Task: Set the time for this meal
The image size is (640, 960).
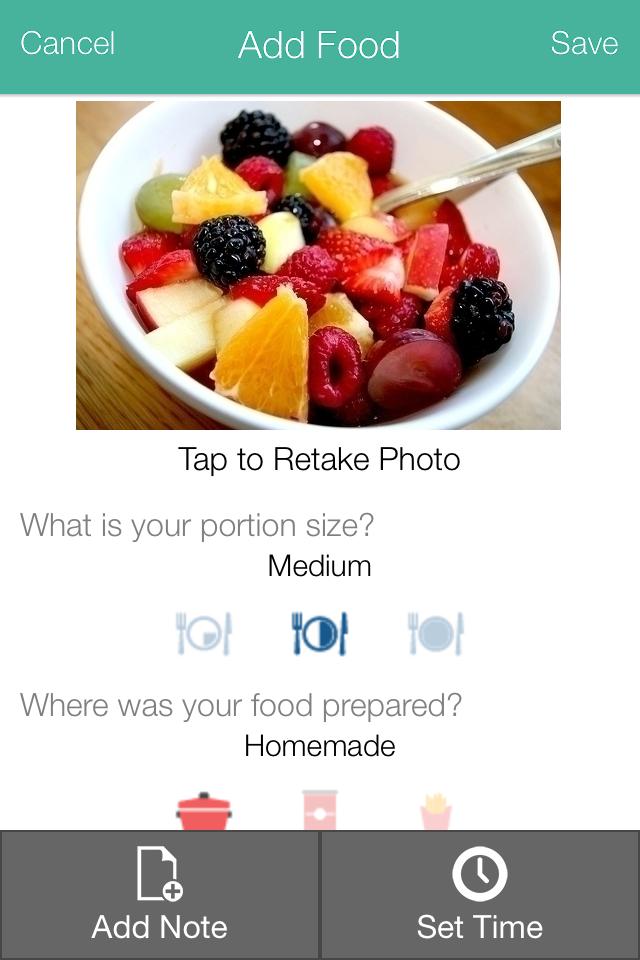Action: 480,895
